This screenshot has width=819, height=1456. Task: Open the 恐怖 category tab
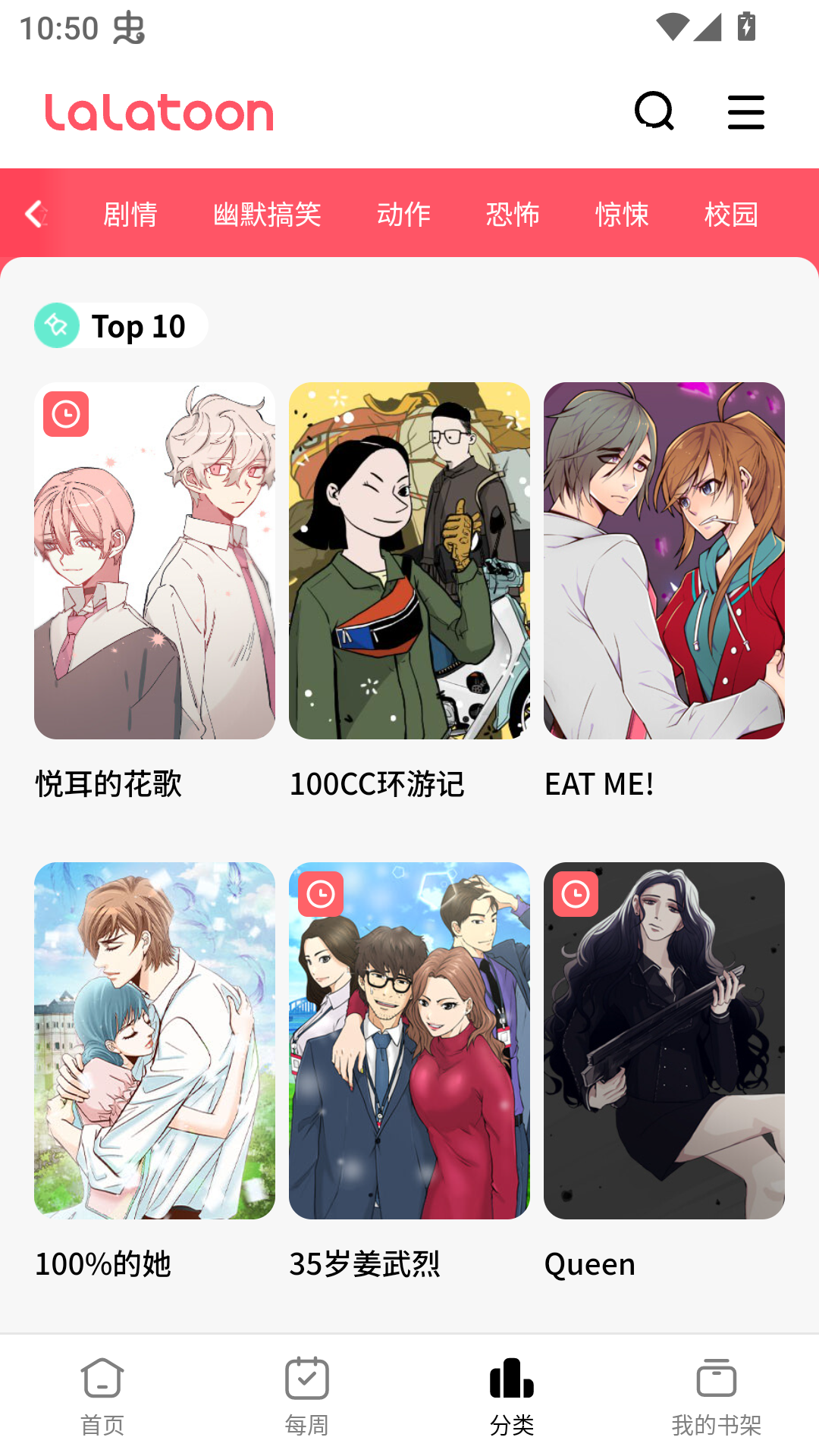[512, 215]
